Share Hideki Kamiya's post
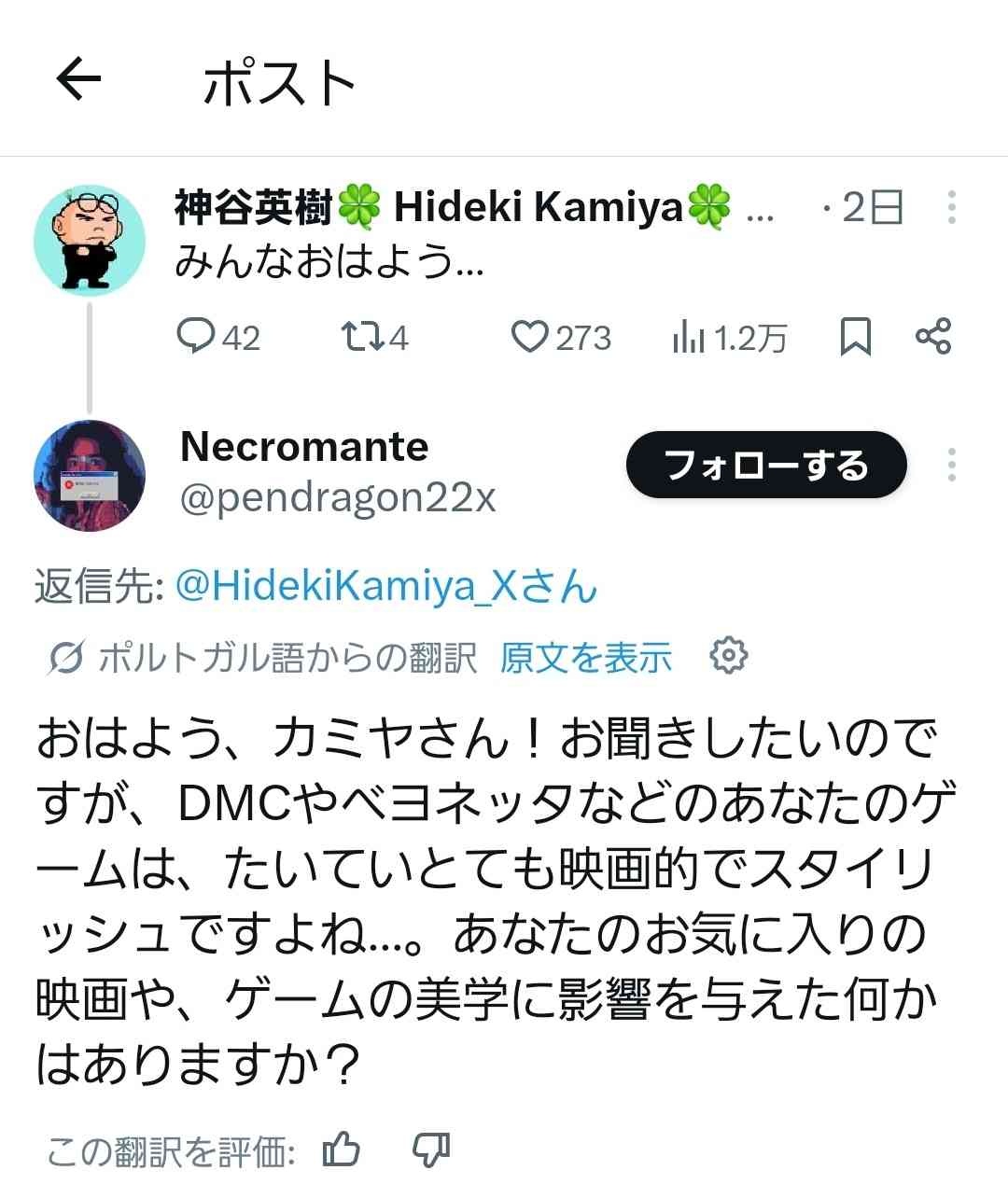1008x1184 pixels. click(932, 336)
